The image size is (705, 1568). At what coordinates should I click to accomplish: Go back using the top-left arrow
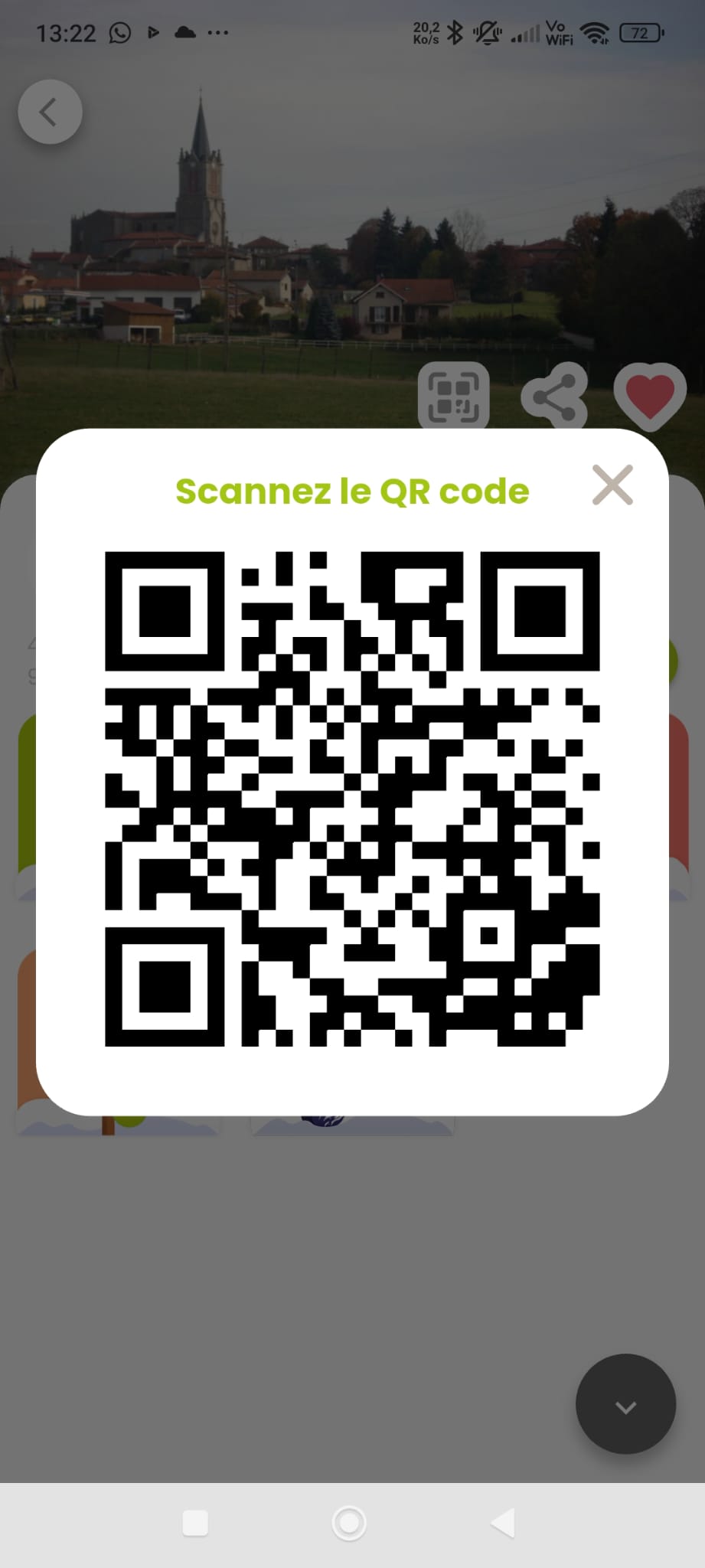[50, 112]
